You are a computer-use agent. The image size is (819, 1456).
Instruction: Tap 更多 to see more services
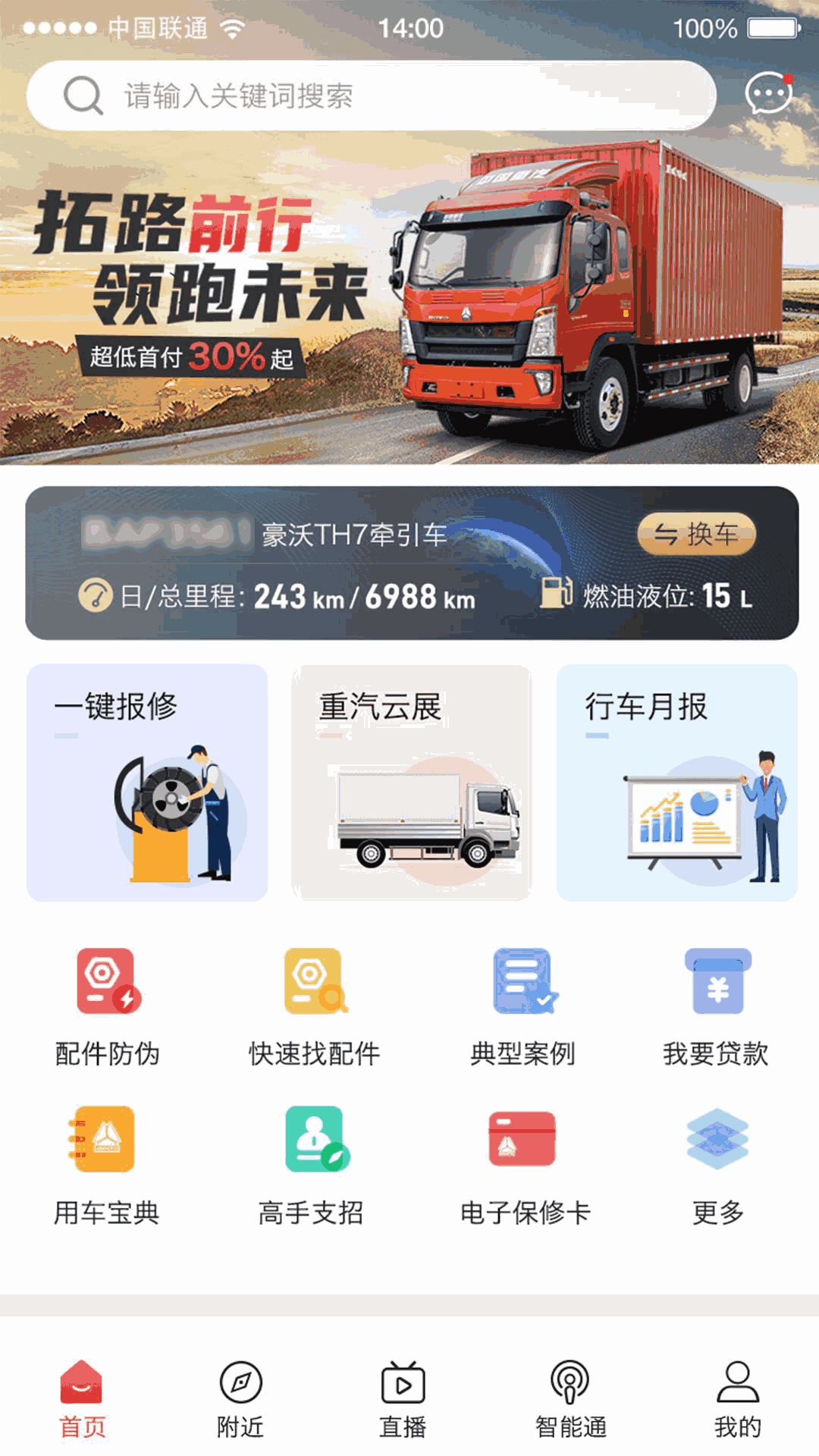[717, 1166]
